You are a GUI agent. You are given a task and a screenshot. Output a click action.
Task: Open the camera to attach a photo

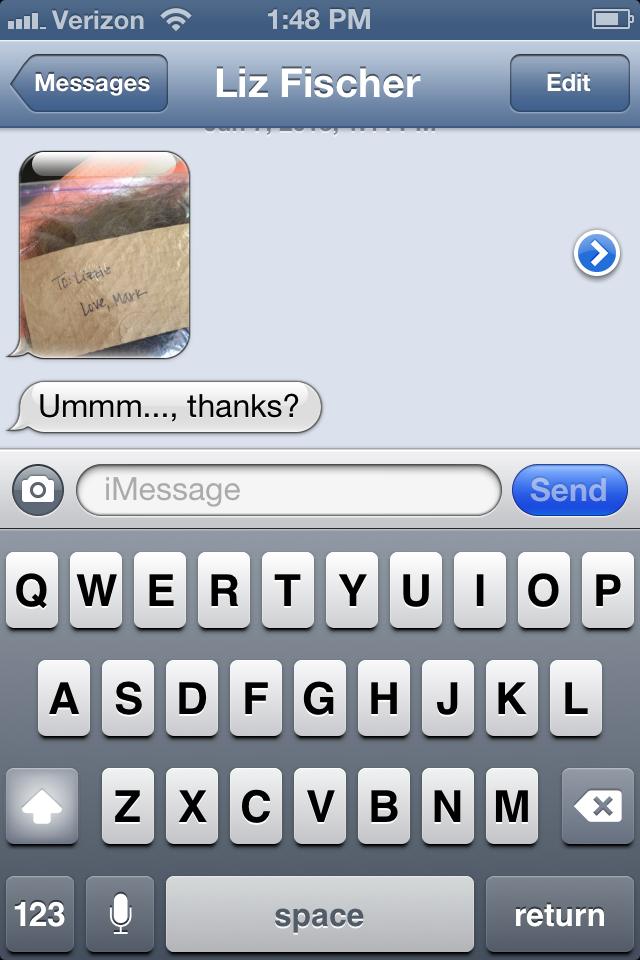[x=38, y=490]
